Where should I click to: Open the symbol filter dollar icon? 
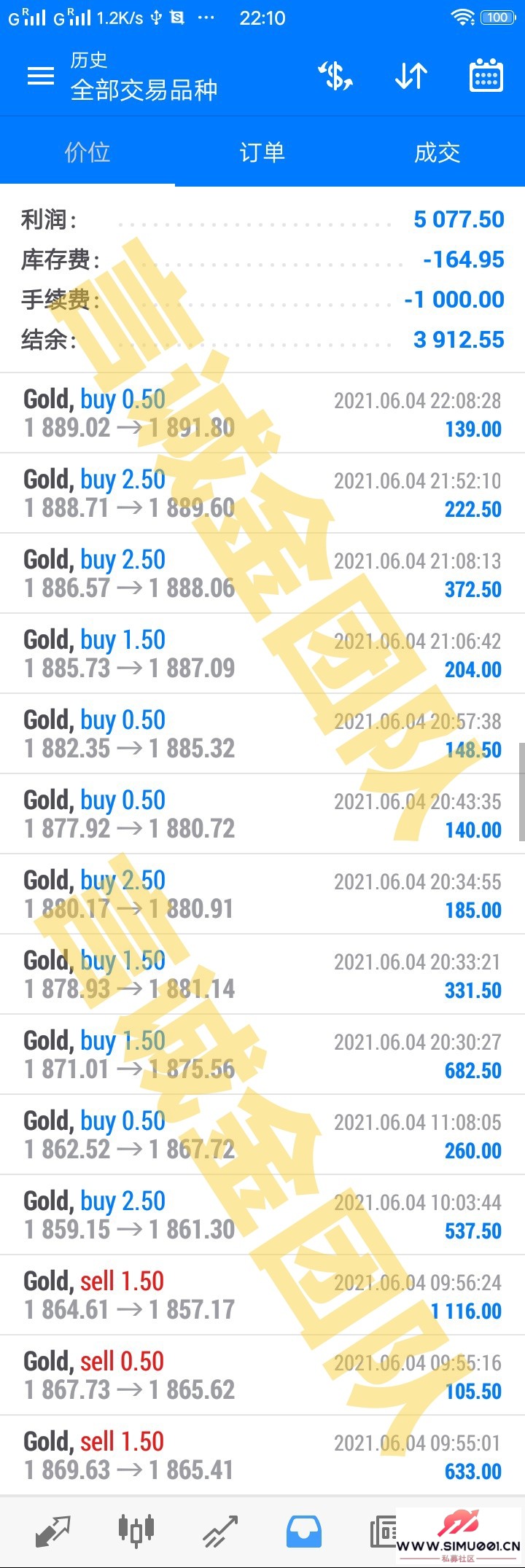coord(335,76)
